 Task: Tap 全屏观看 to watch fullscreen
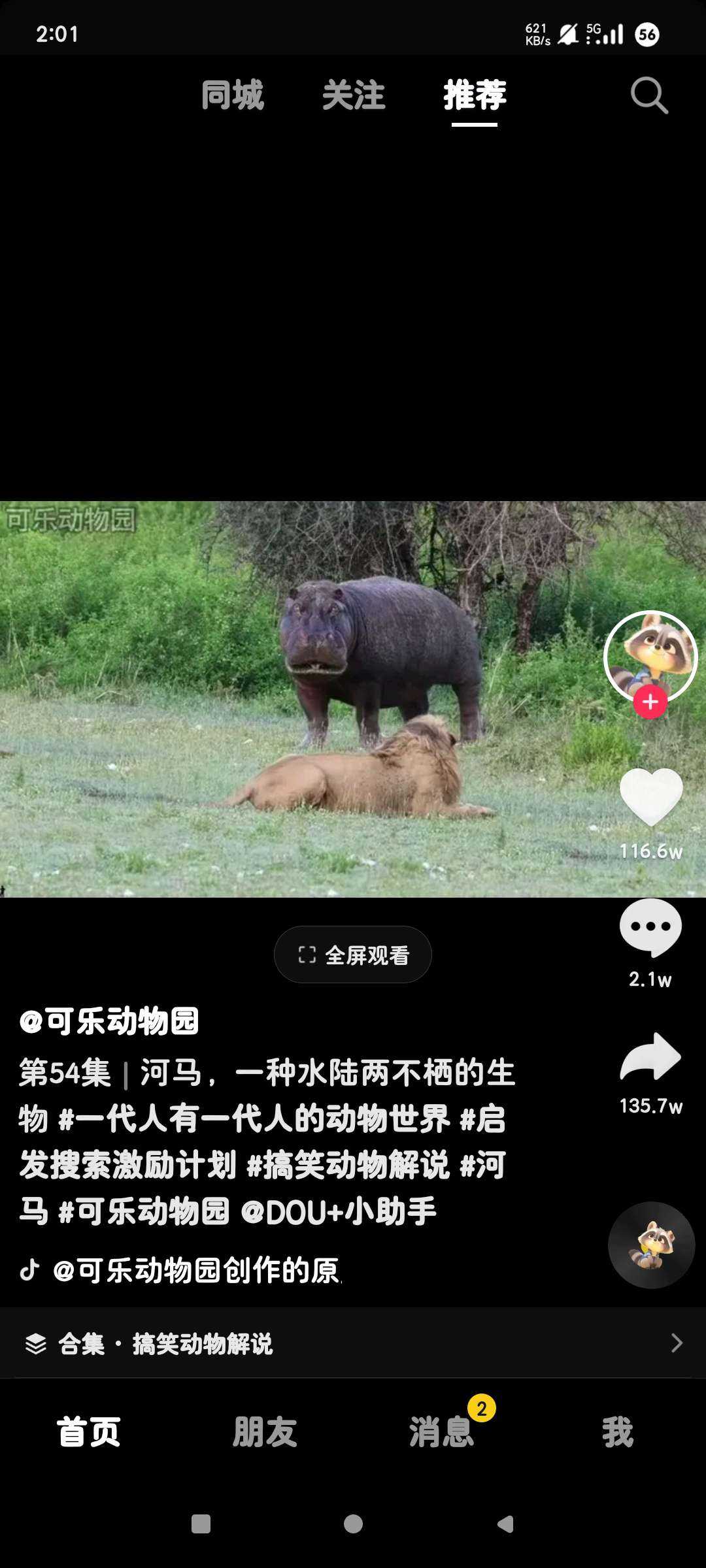click(353, 955)
